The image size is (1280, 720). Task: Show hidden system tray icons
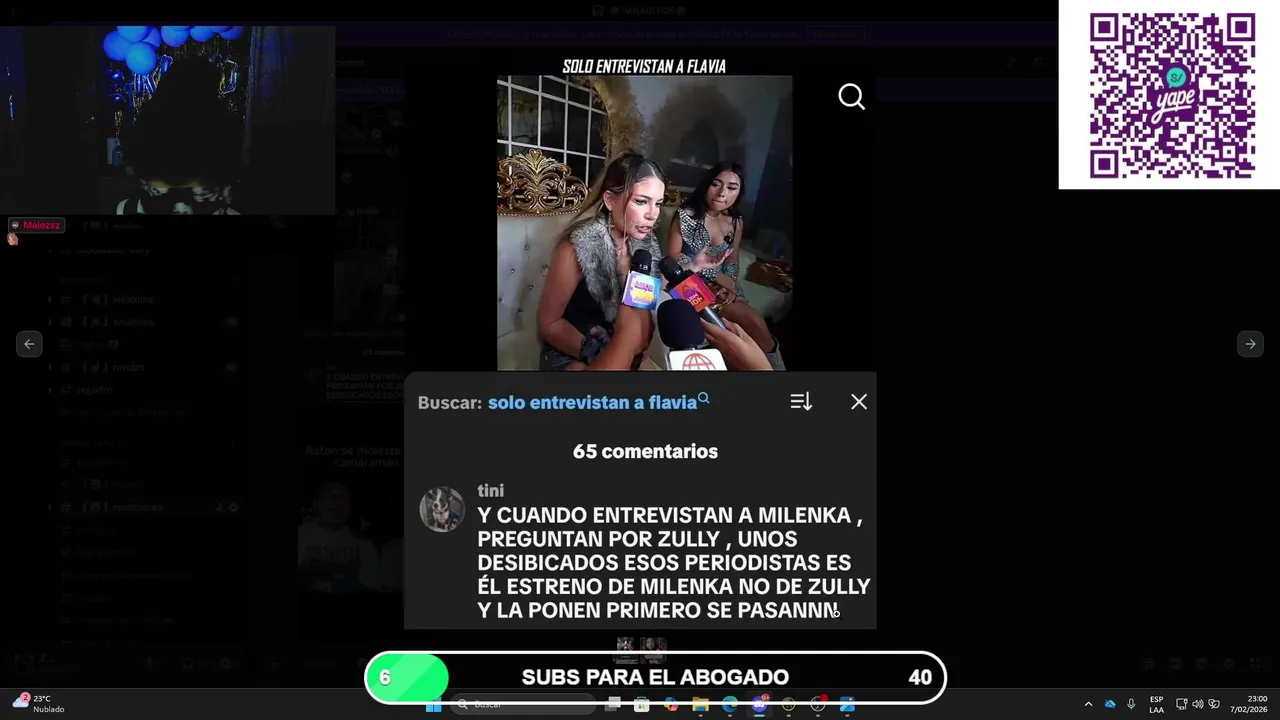point(1088,704)
